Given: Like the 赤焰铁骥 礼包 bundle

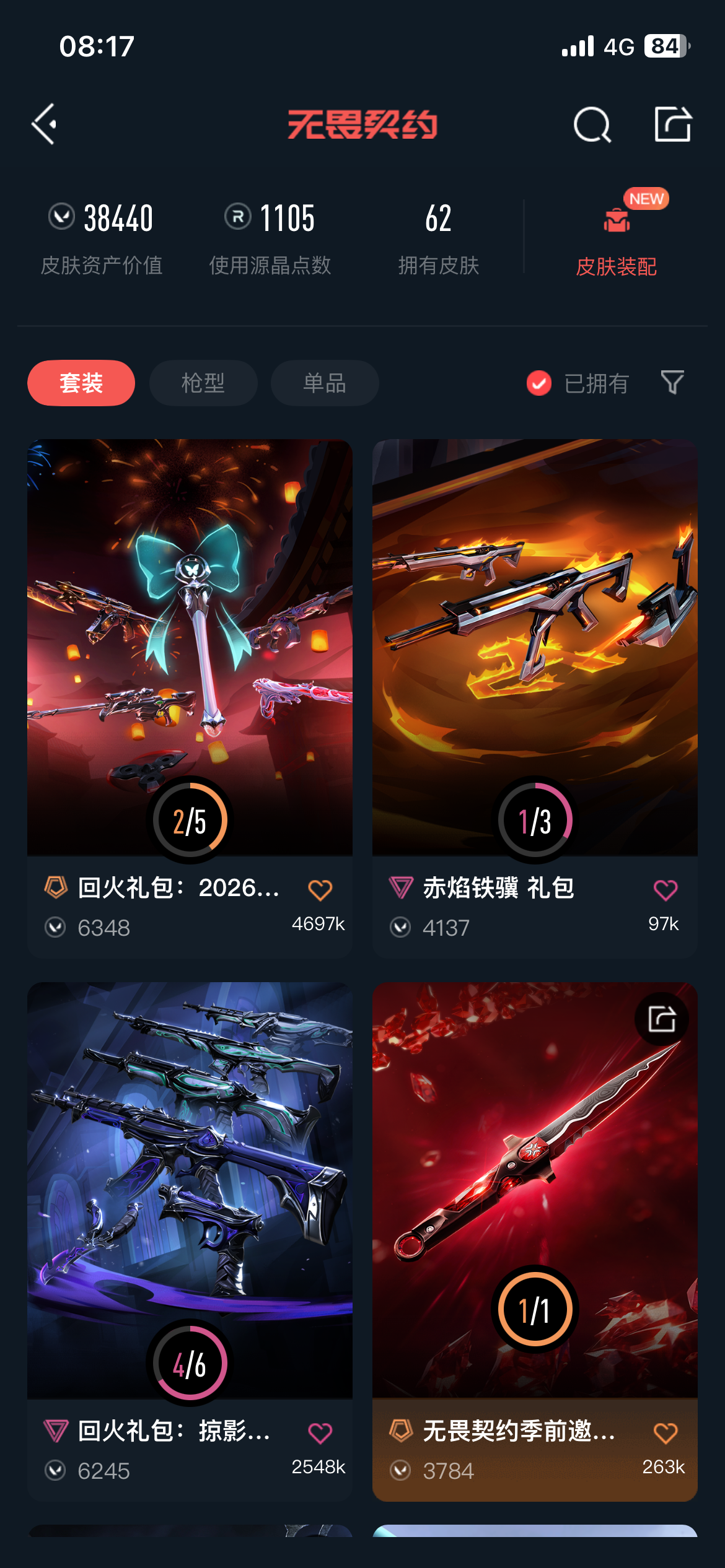Looking at the screenshot, I should click(666, 890).
